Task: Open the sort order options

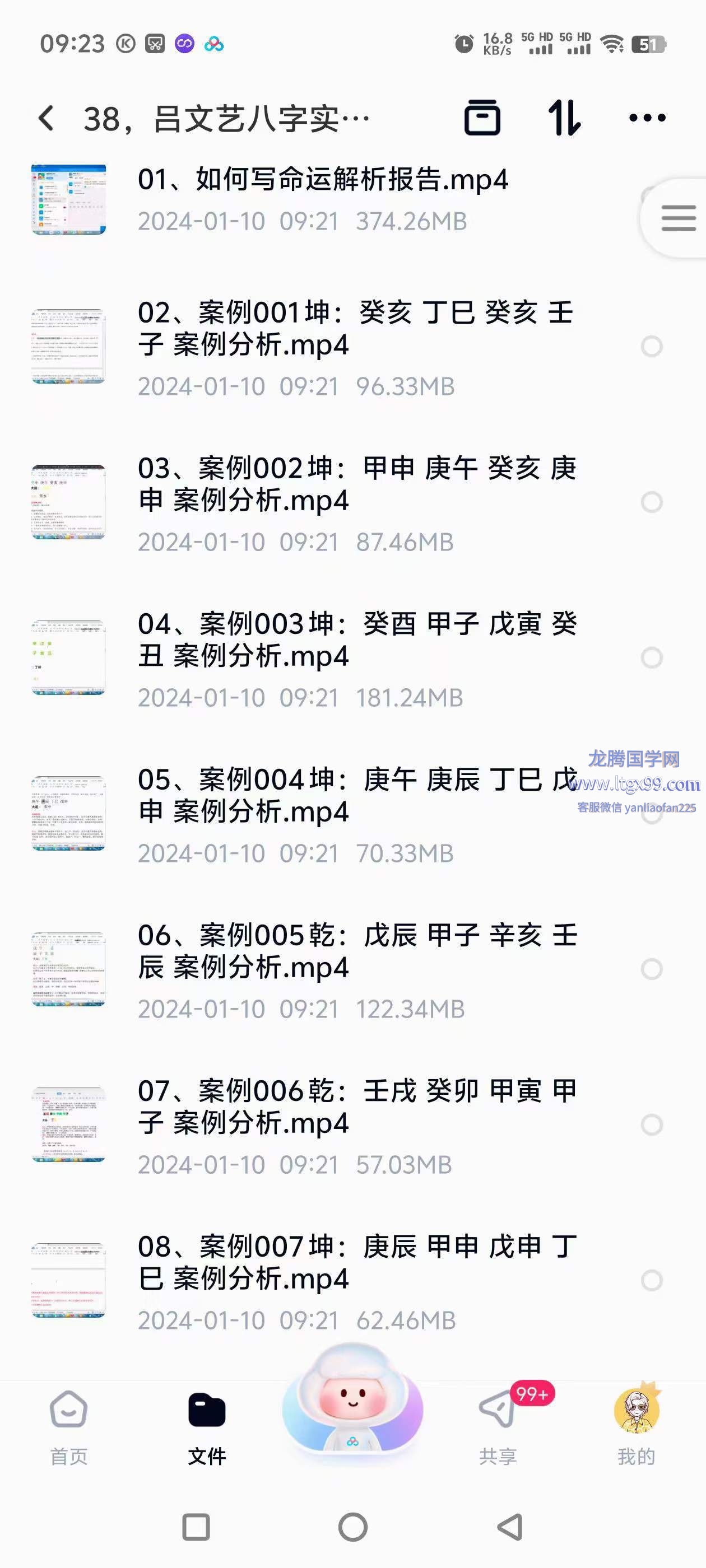Action: click(565, 118)
